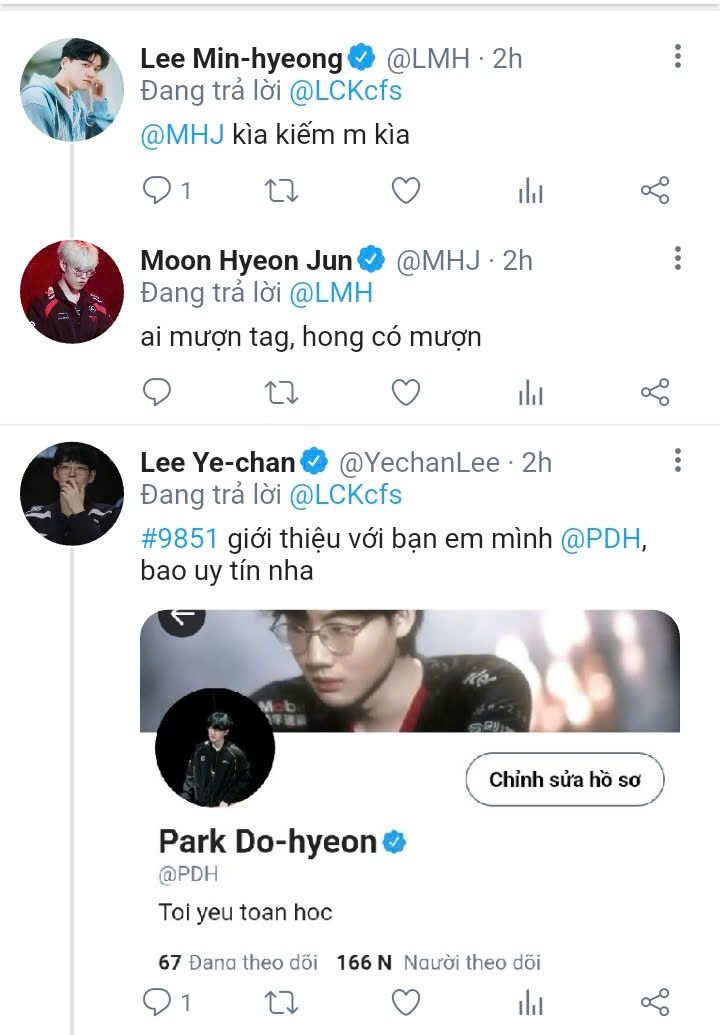Open the attached Park Do-hyeon profile image
This screenshot has height=1035, width=720.
point(410,790)
